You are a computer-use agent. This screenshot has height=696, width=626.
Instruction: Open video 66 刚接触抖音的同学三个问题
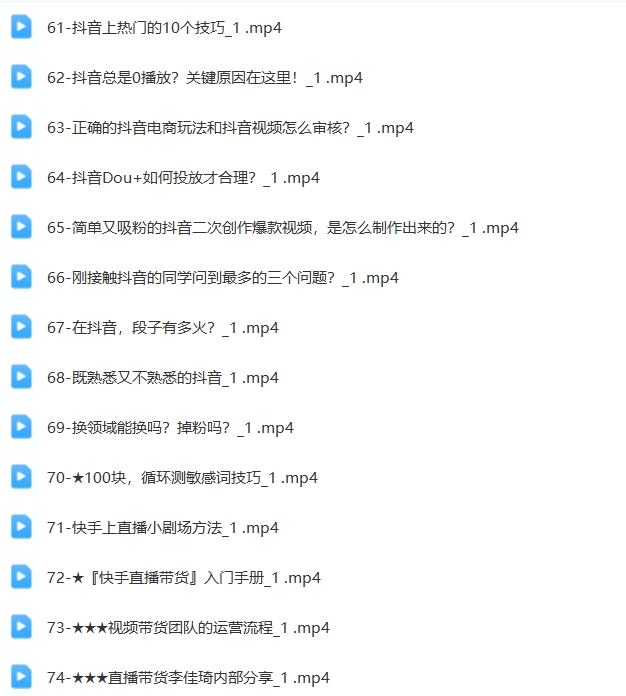click(x=223, y=278)
